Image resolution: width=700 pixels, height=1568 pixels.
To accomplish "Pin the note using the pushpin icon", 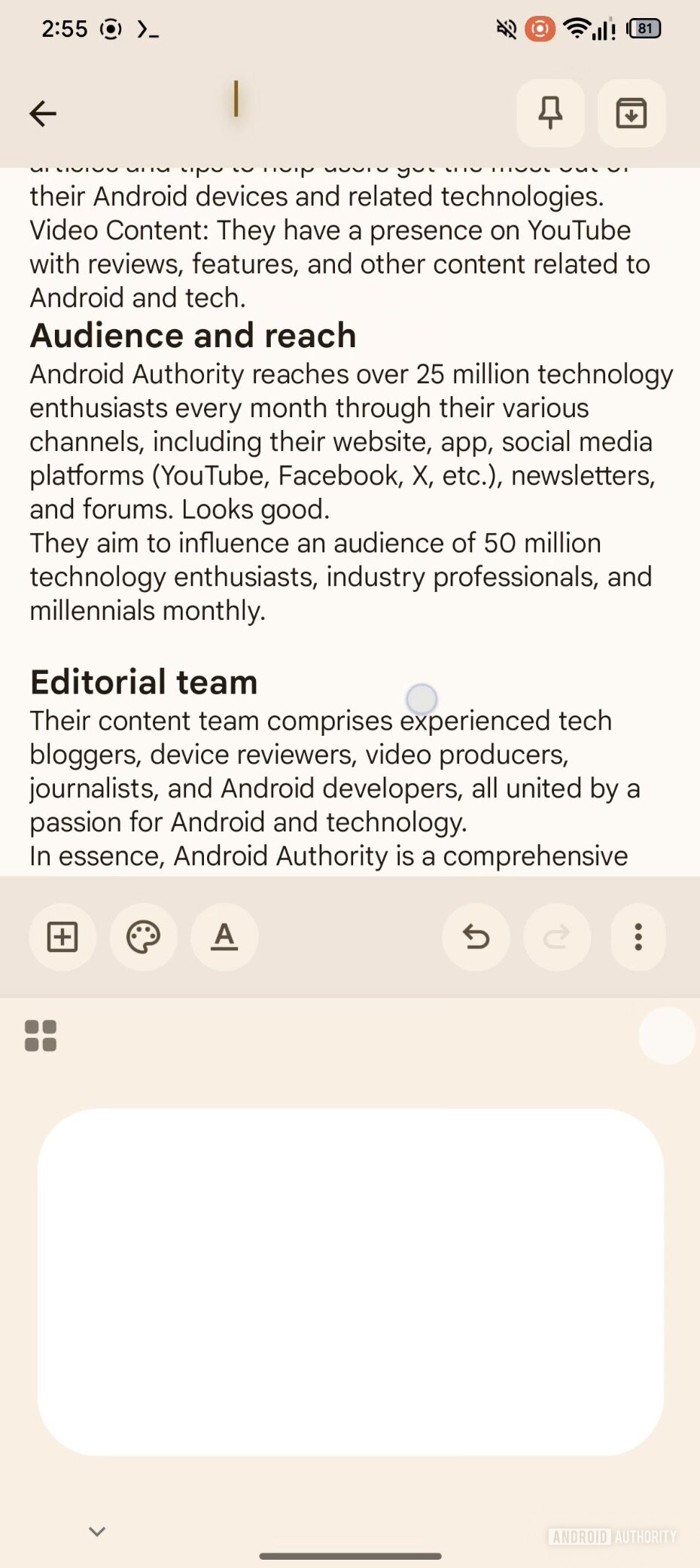I will [x=550, y=113].
